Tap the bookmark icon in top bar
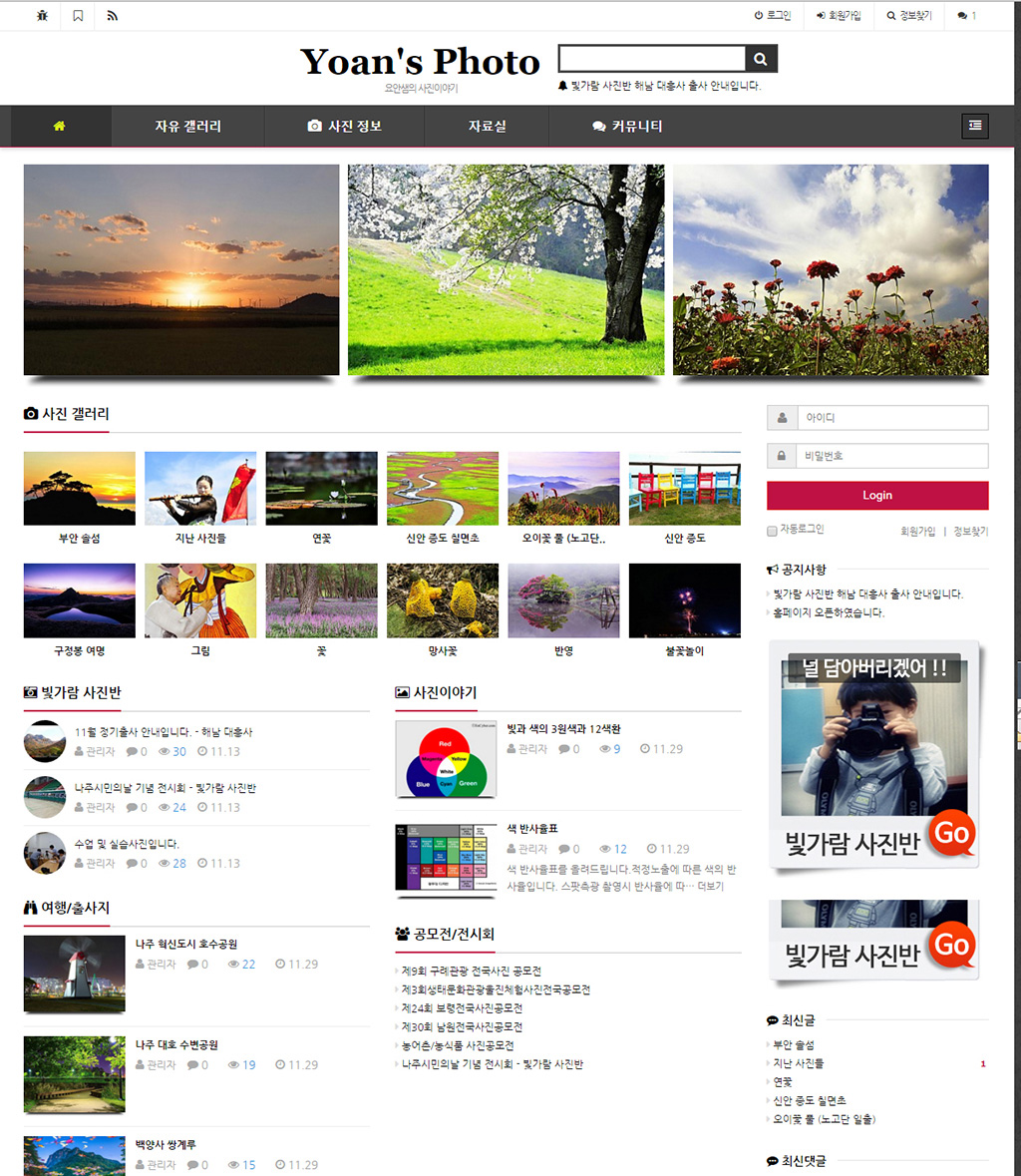1021x1176 pixels. coord(78,16)
